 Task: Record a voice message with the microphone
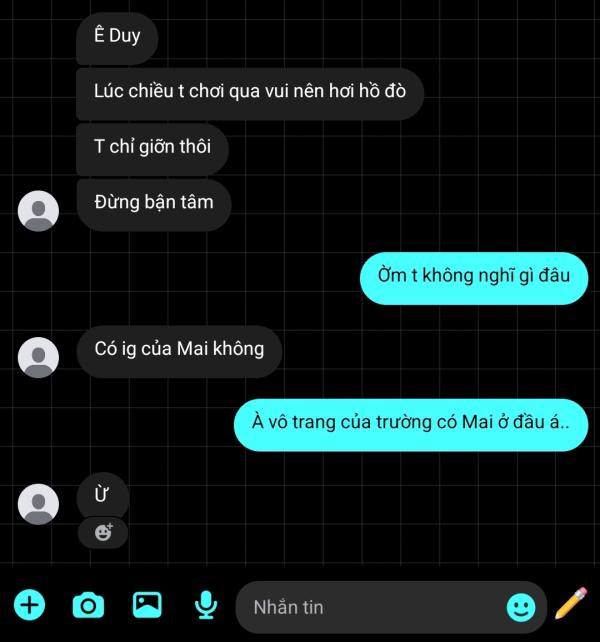pos(206,605)
